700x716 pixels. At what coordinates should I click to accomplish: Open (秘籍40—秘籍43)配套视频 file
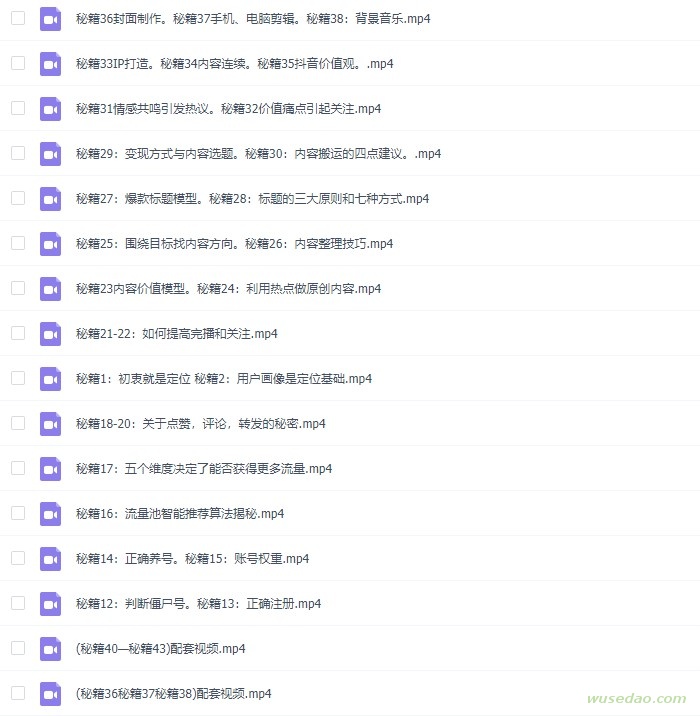pos(160,648)
